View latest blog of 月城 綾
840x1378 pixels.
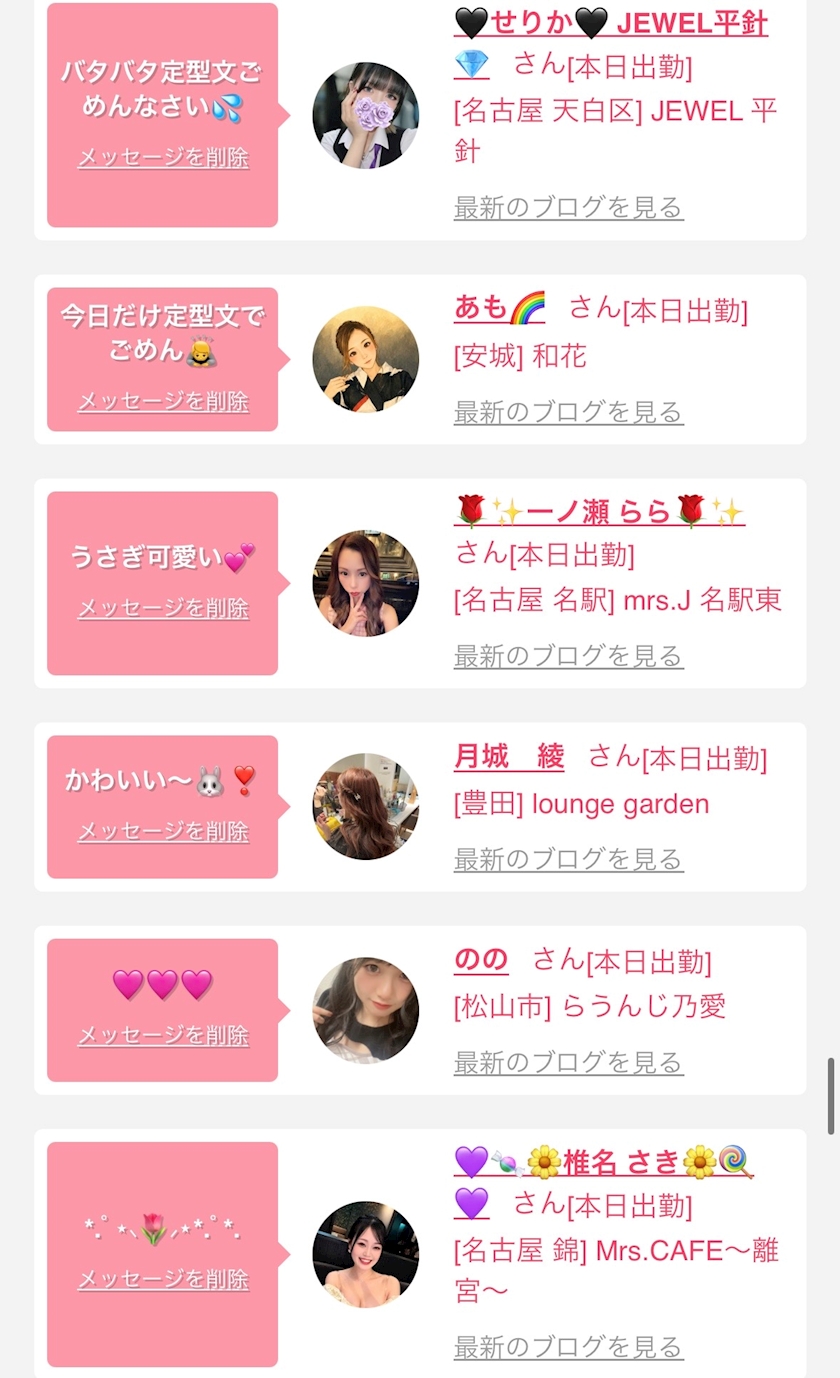[x=568, y=859]
